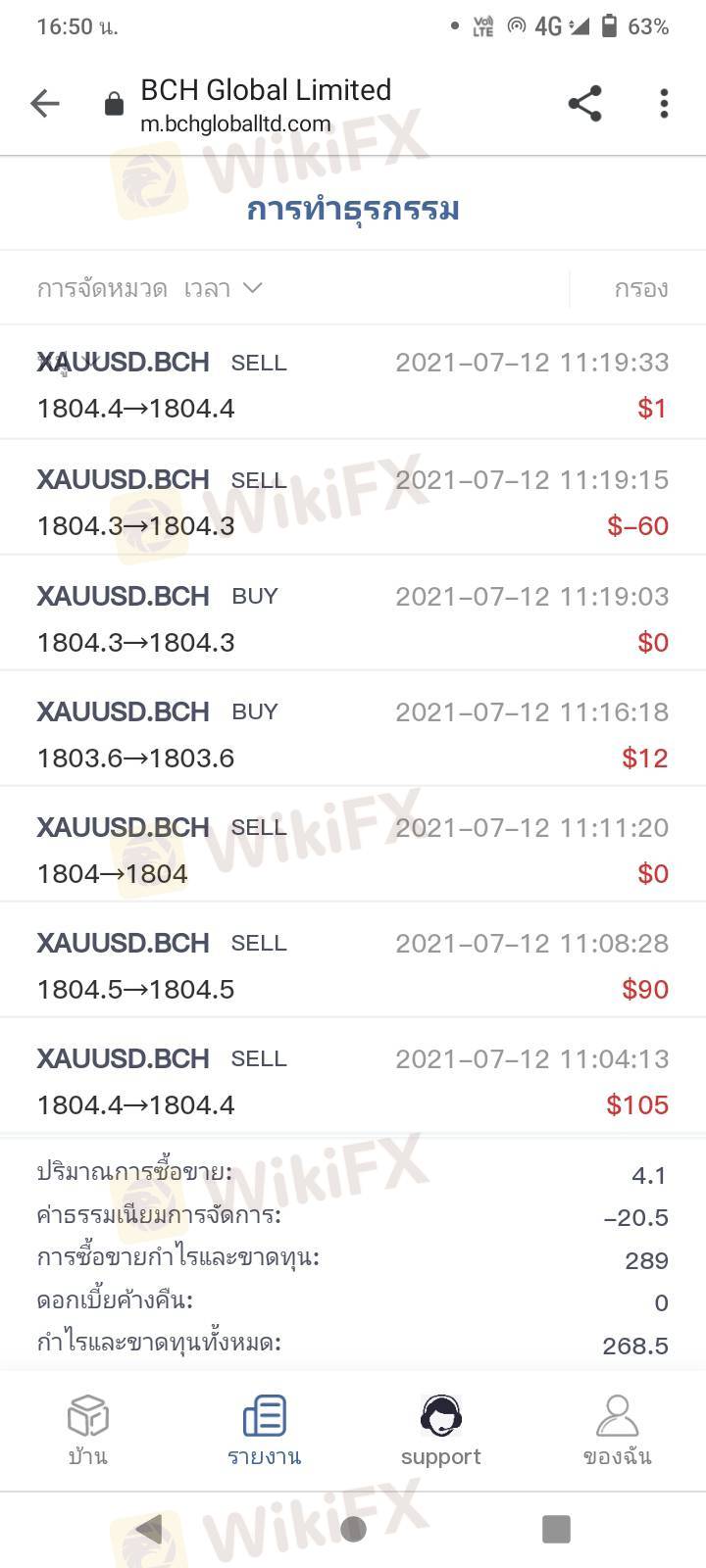Go to the ของฉัน profile tab
This screenshot has height=1568, width=706.
click(617, 1430)
